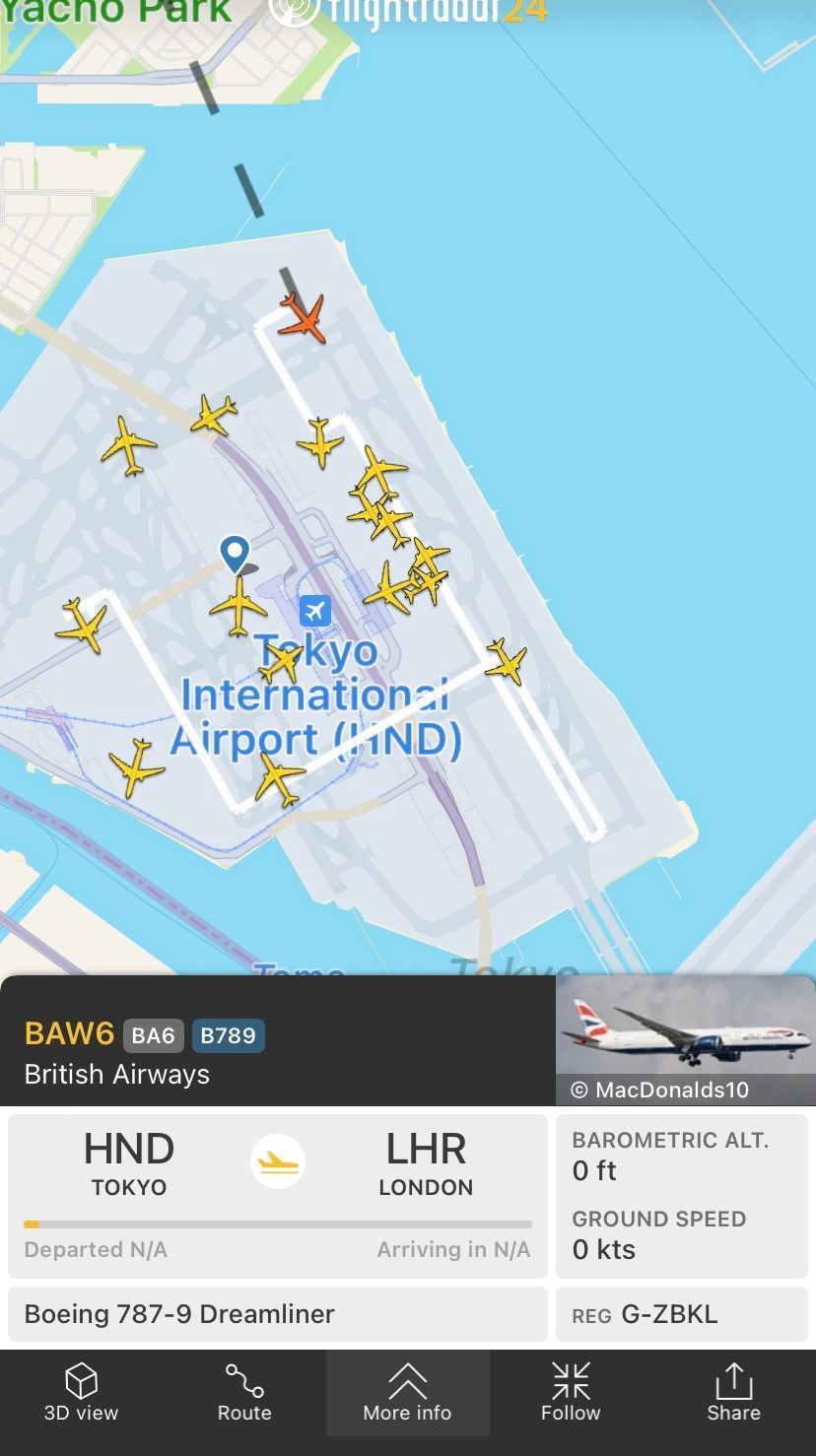The width and height of the screenshot is (816, 1456).
Task: Open Tokyo International Airport marker icon
Action: point(315,611)
